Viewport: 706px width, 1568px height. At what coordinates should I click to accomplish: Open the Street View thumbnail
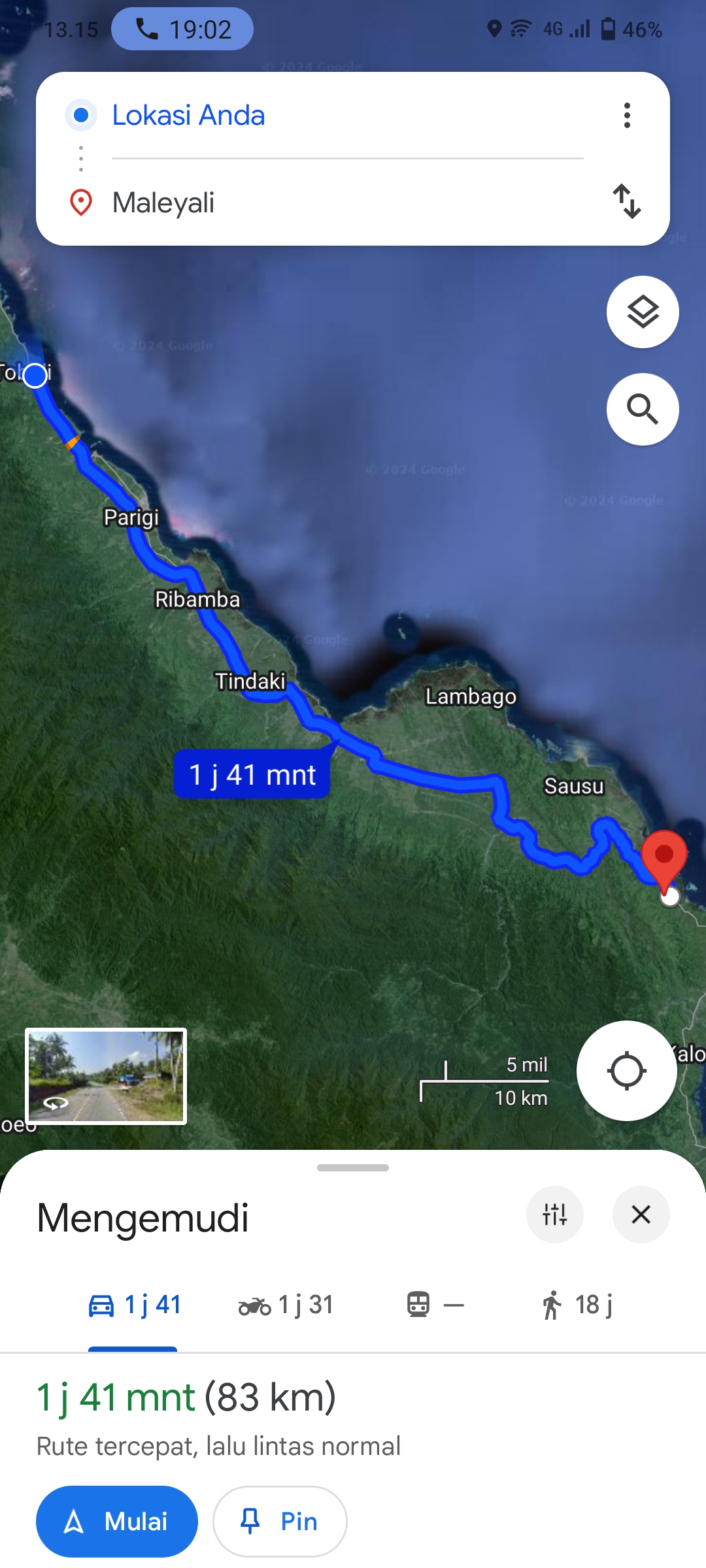click(106, 1076)
